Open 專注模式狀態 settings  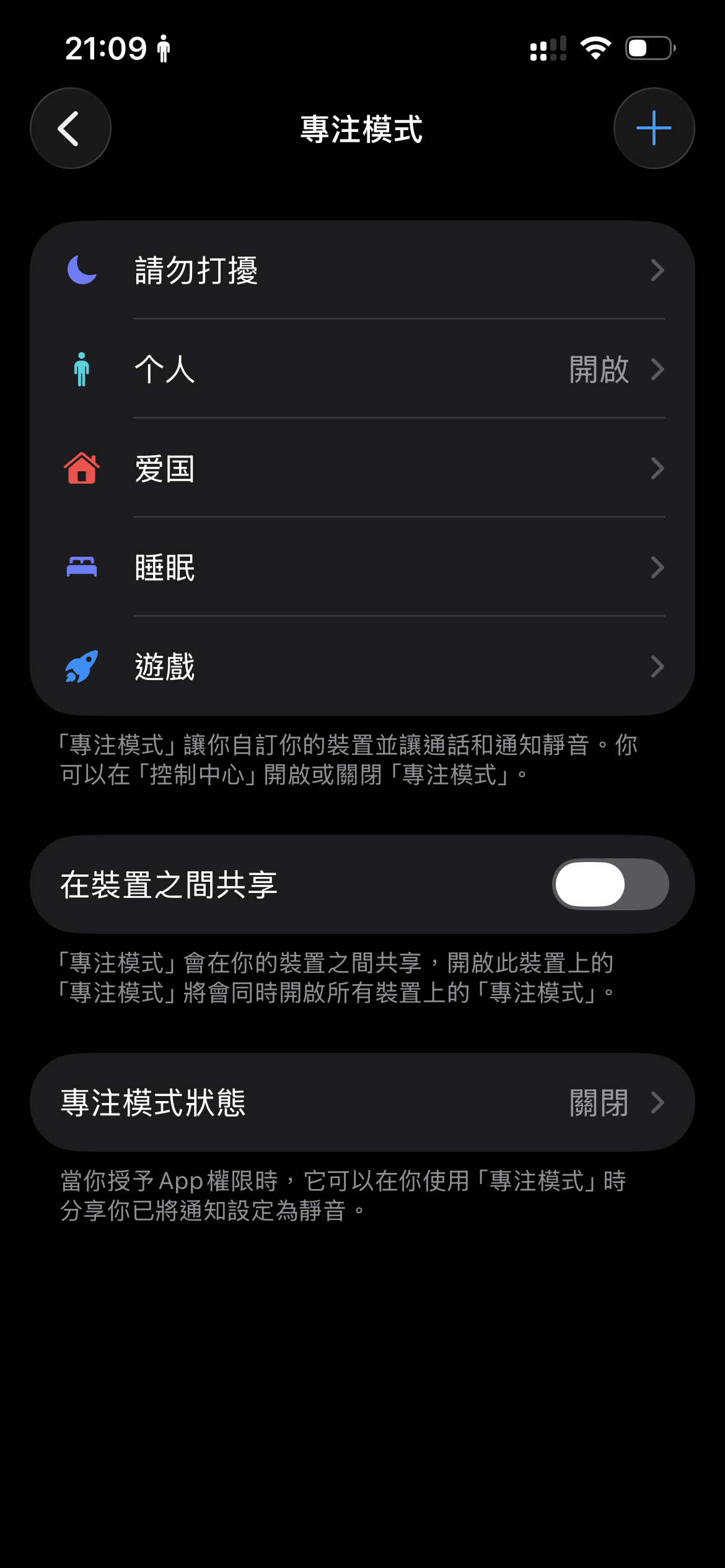tap(362, 1103)
